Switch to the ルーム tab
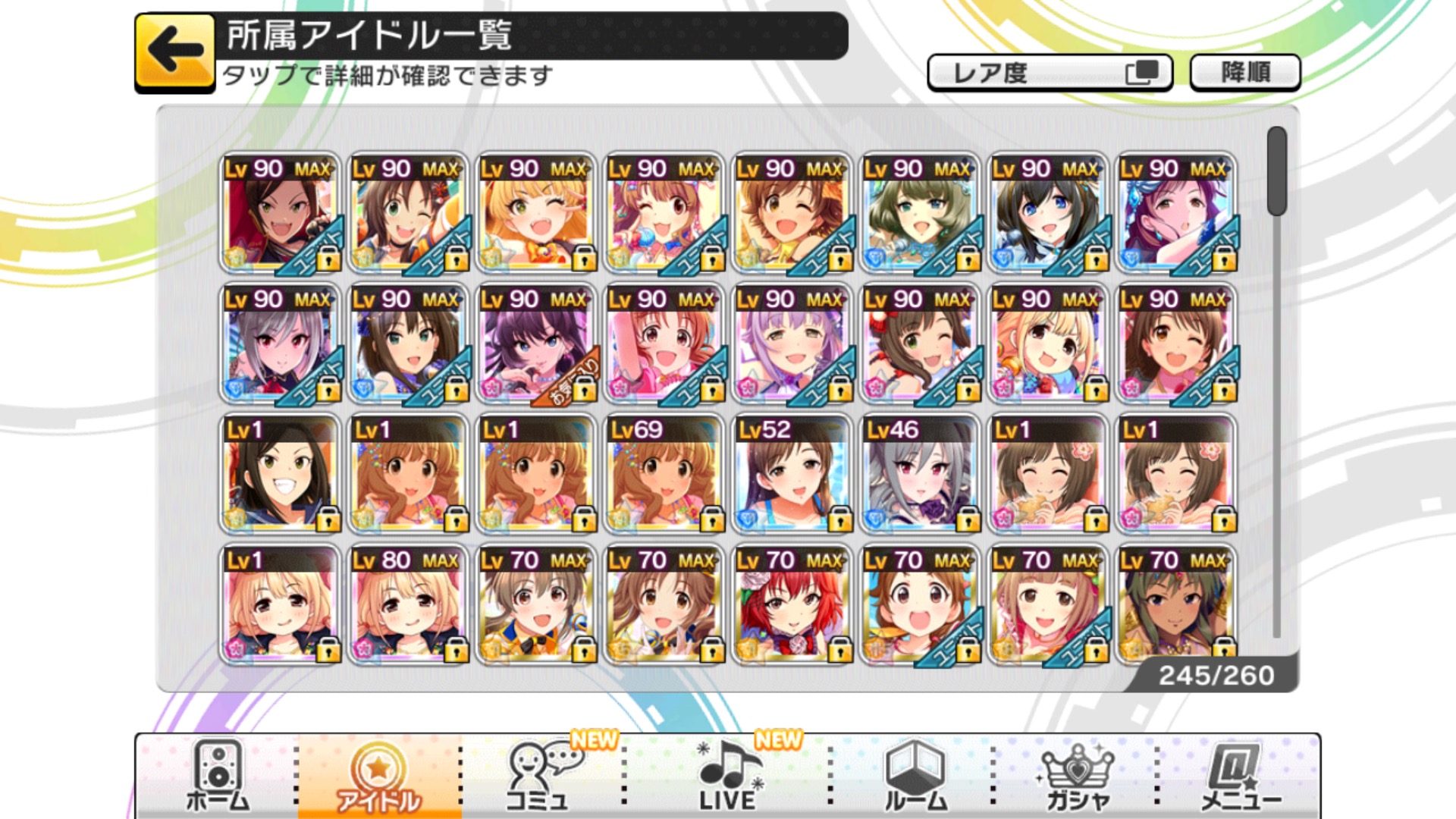 [x=915, y=776]
